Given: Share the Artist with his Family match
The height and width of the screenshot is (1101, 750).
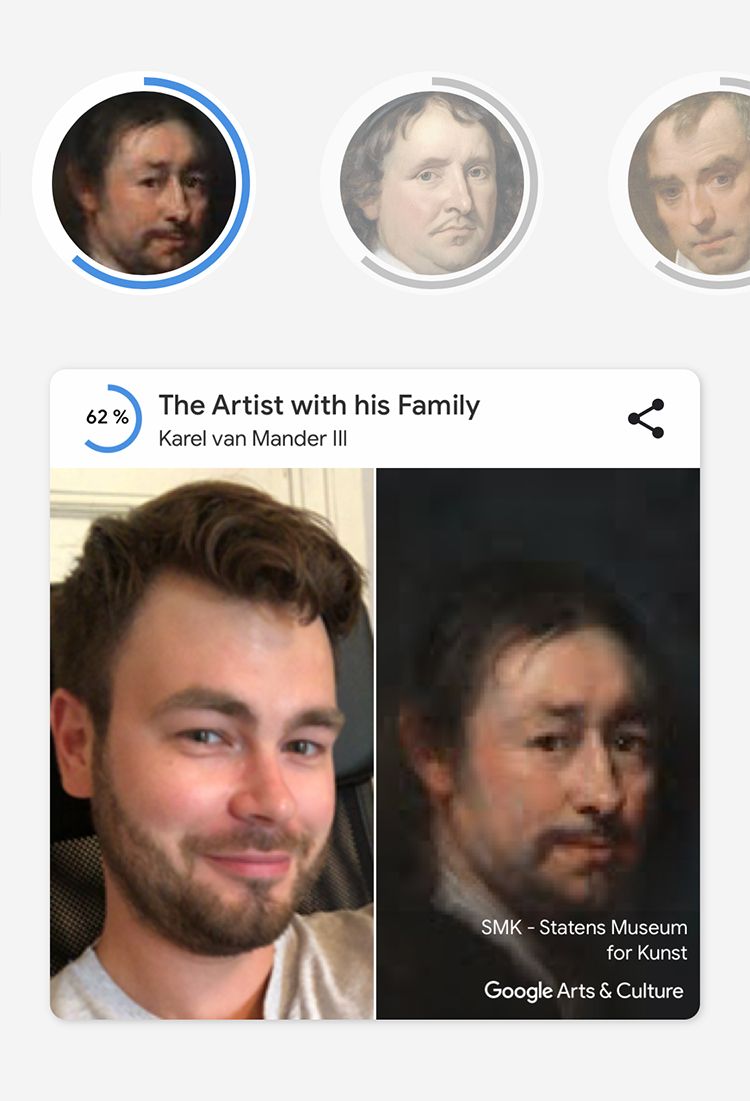Looking at the screenshot, I should point(646,419).
